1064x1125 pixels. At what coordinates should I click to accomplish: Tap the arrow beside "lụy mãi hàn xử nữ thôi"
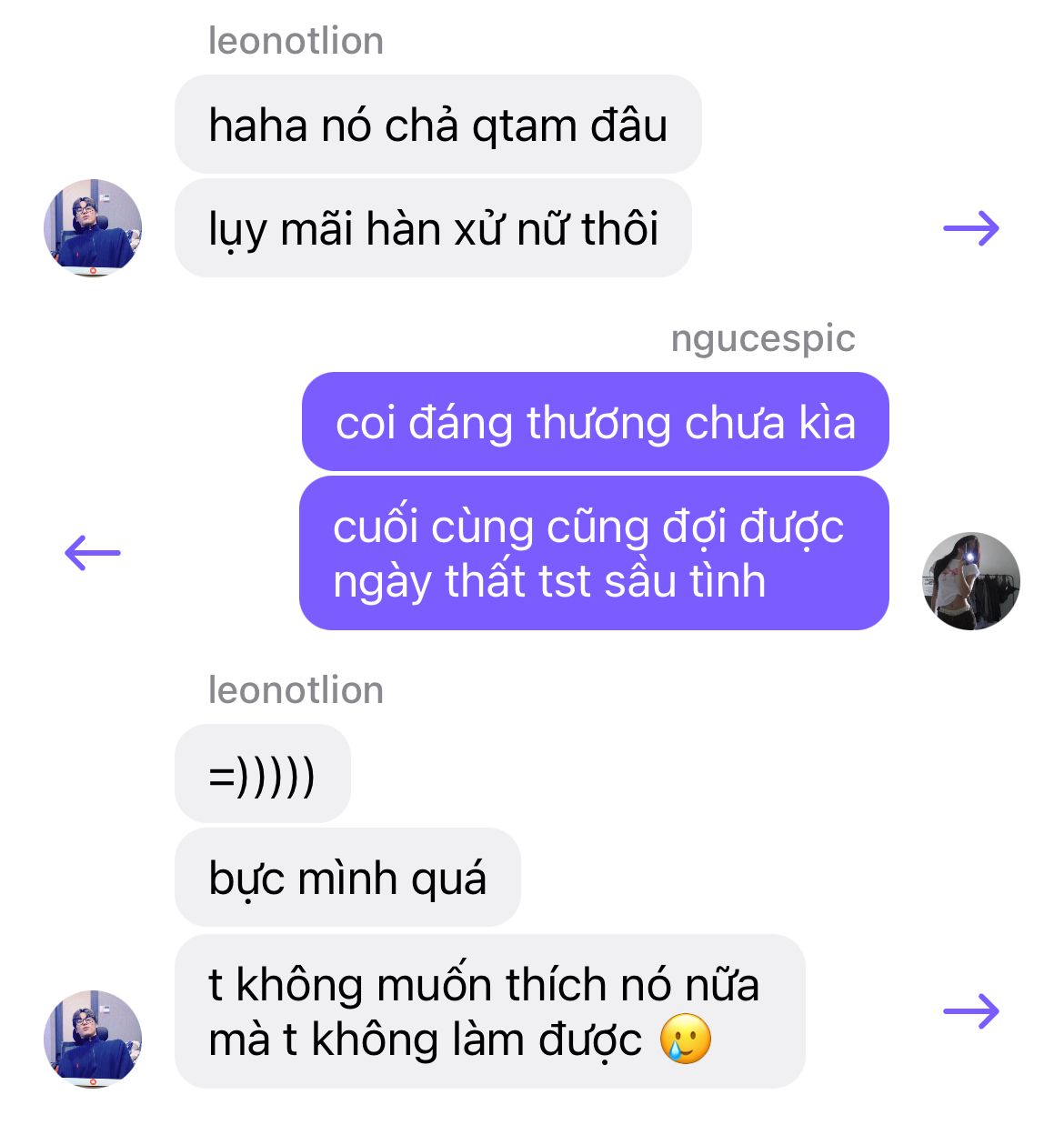971,228
